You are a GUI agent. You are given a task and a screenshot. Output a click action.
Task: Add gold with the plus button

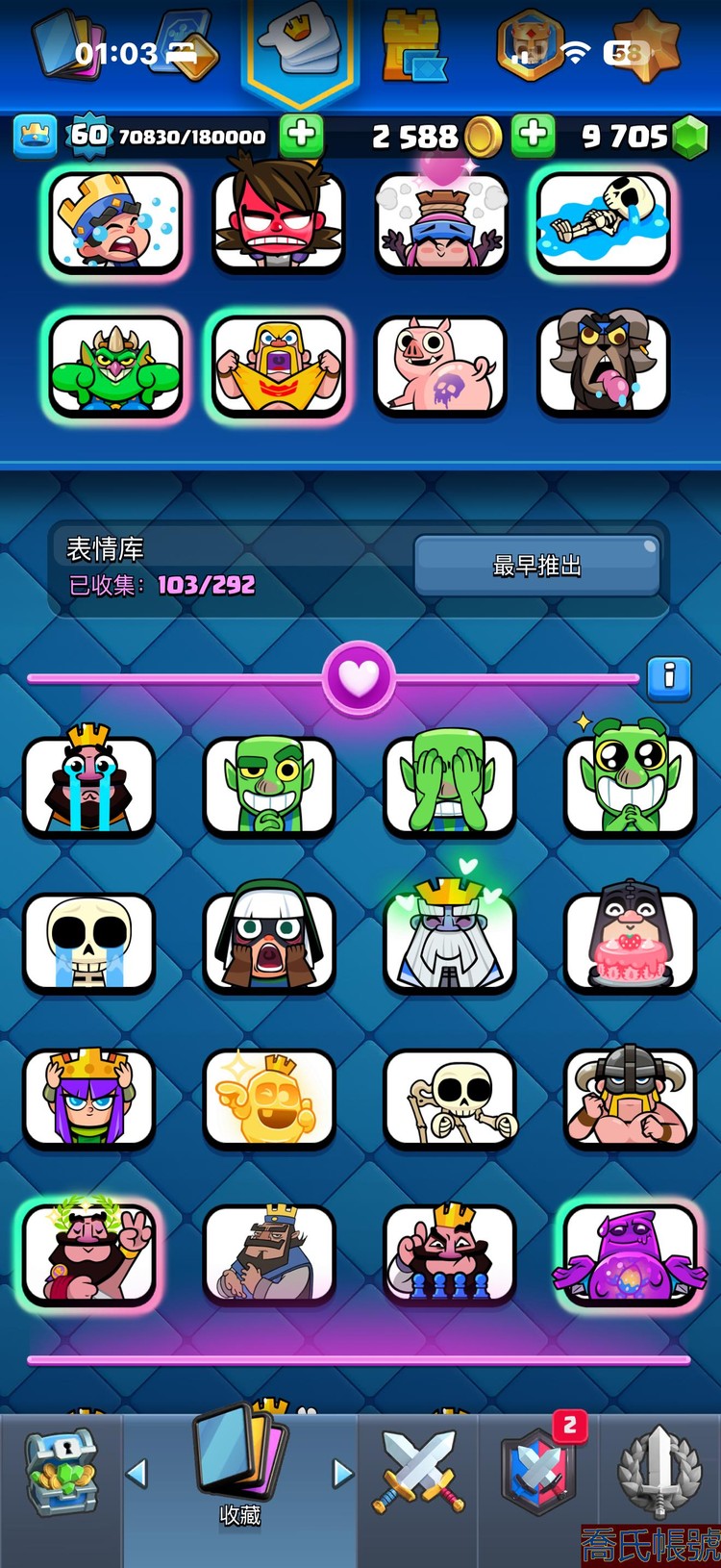point(534,135)
